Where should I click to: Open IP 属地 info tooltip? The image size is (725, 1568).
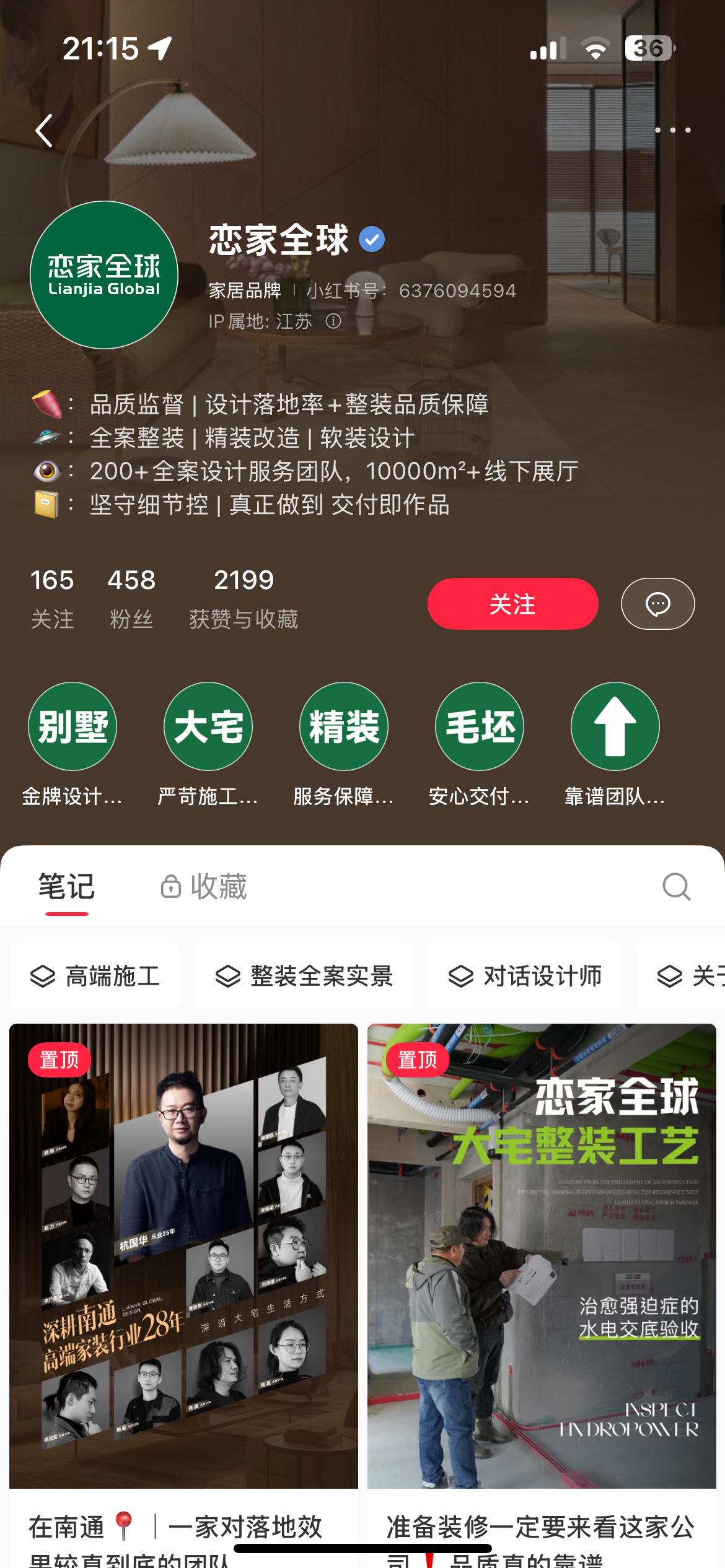[333, 321]
